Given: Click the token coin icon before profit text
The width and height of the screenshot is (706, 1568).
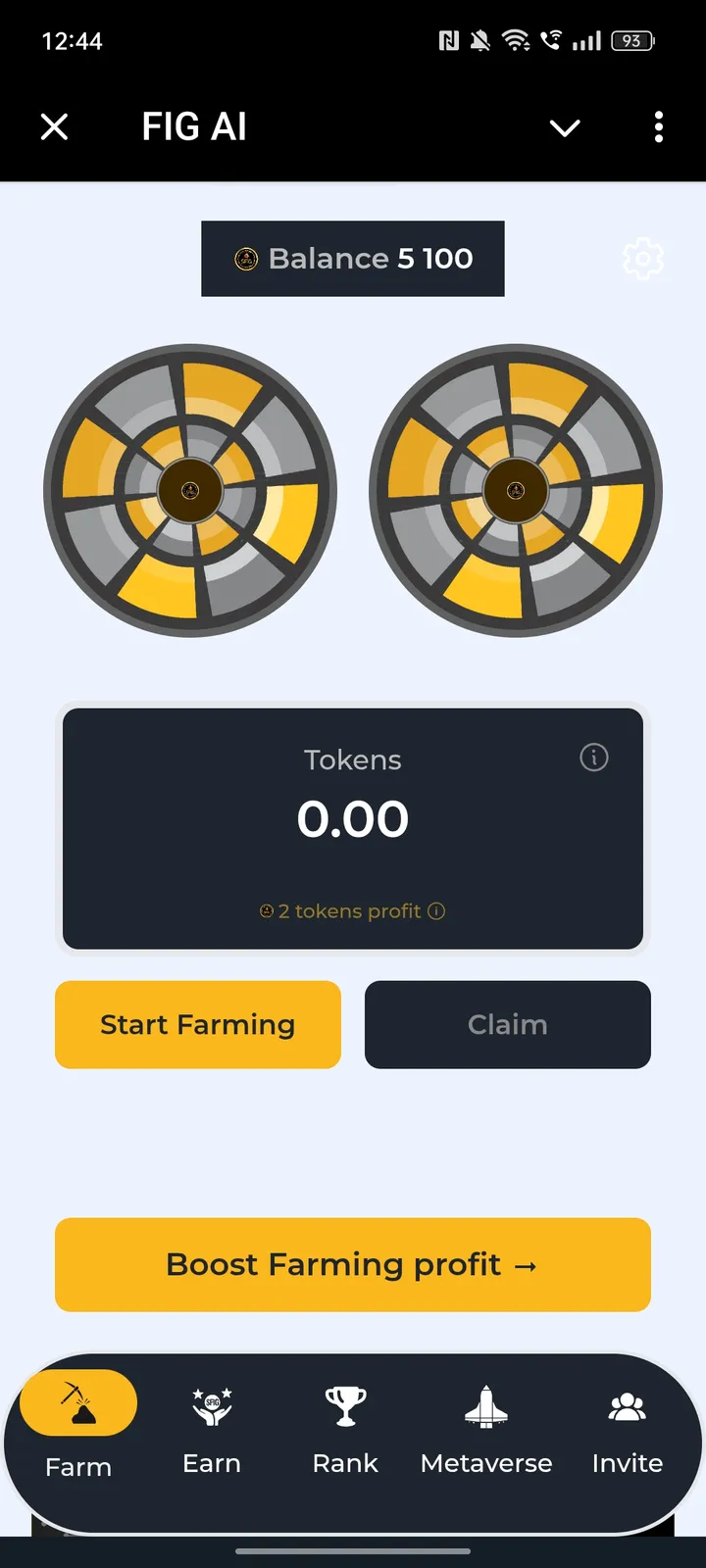Looking at the screenshot, I should pos(265,911).
